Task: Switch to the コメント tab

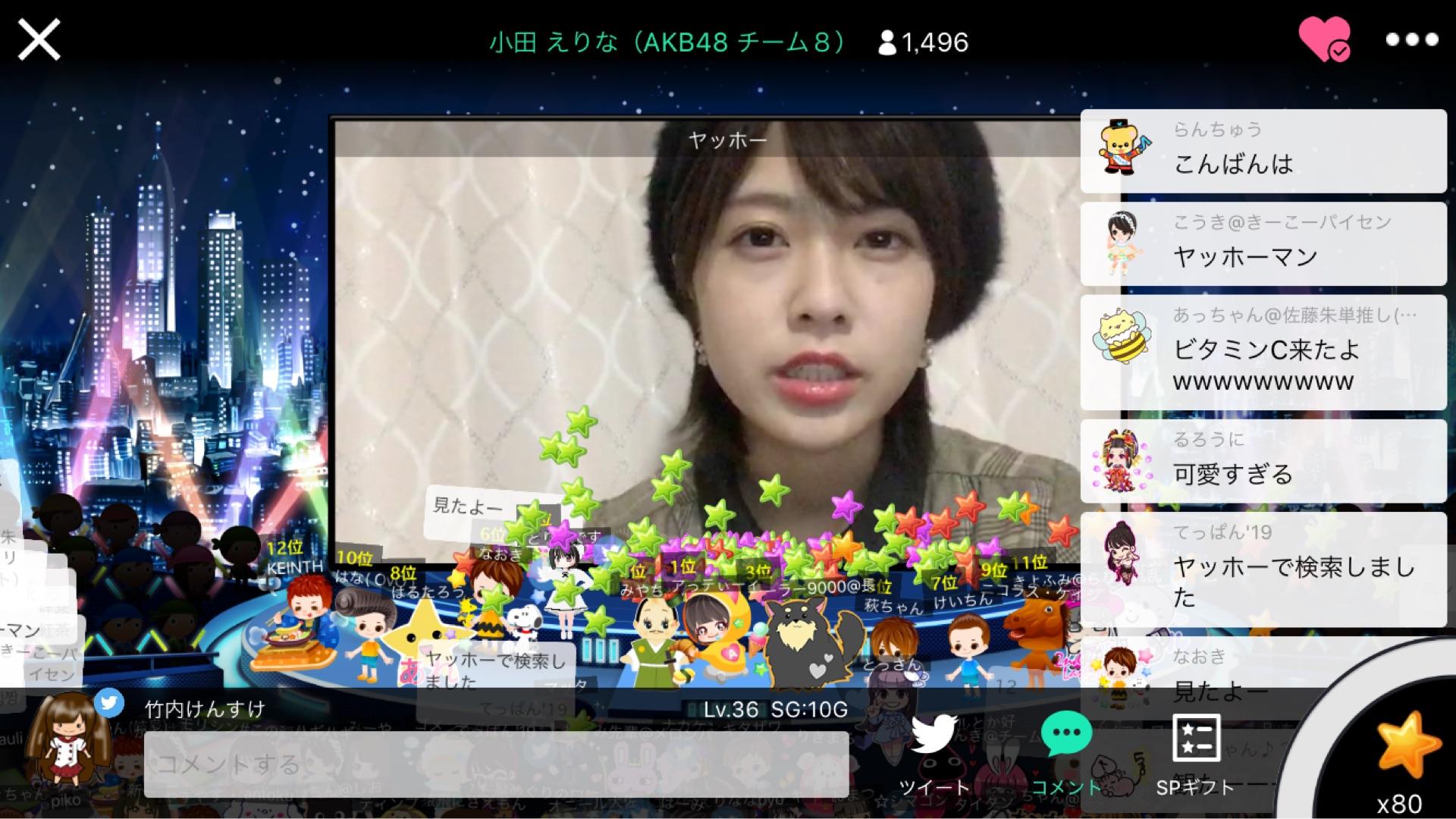Action: 1066,754
